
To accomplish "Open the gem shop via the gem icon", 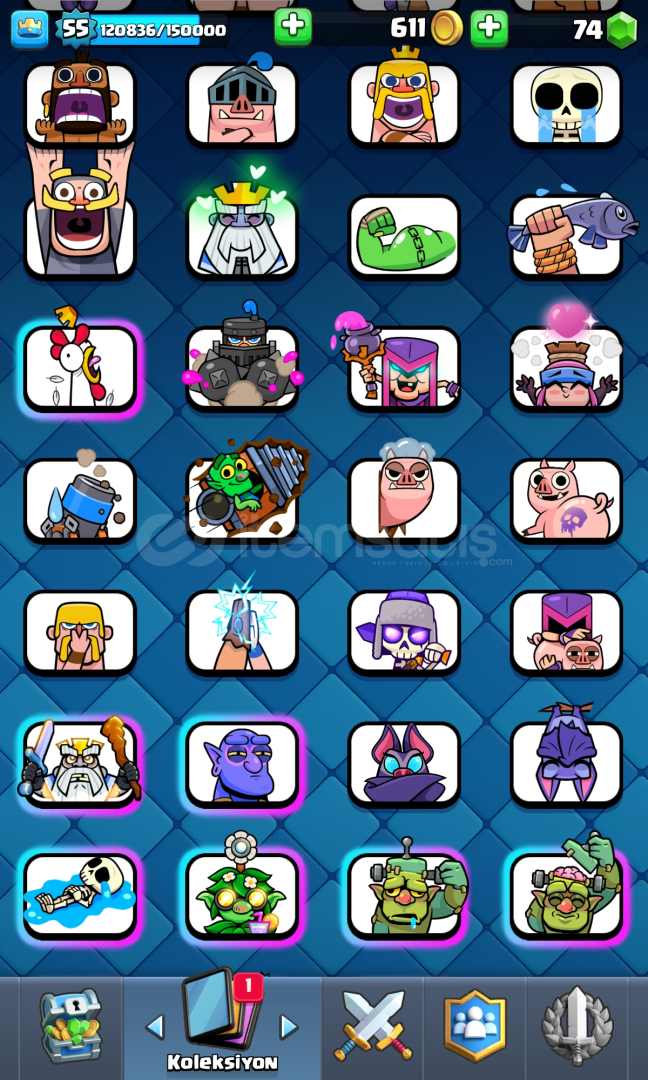I will (x=622, y=30).
